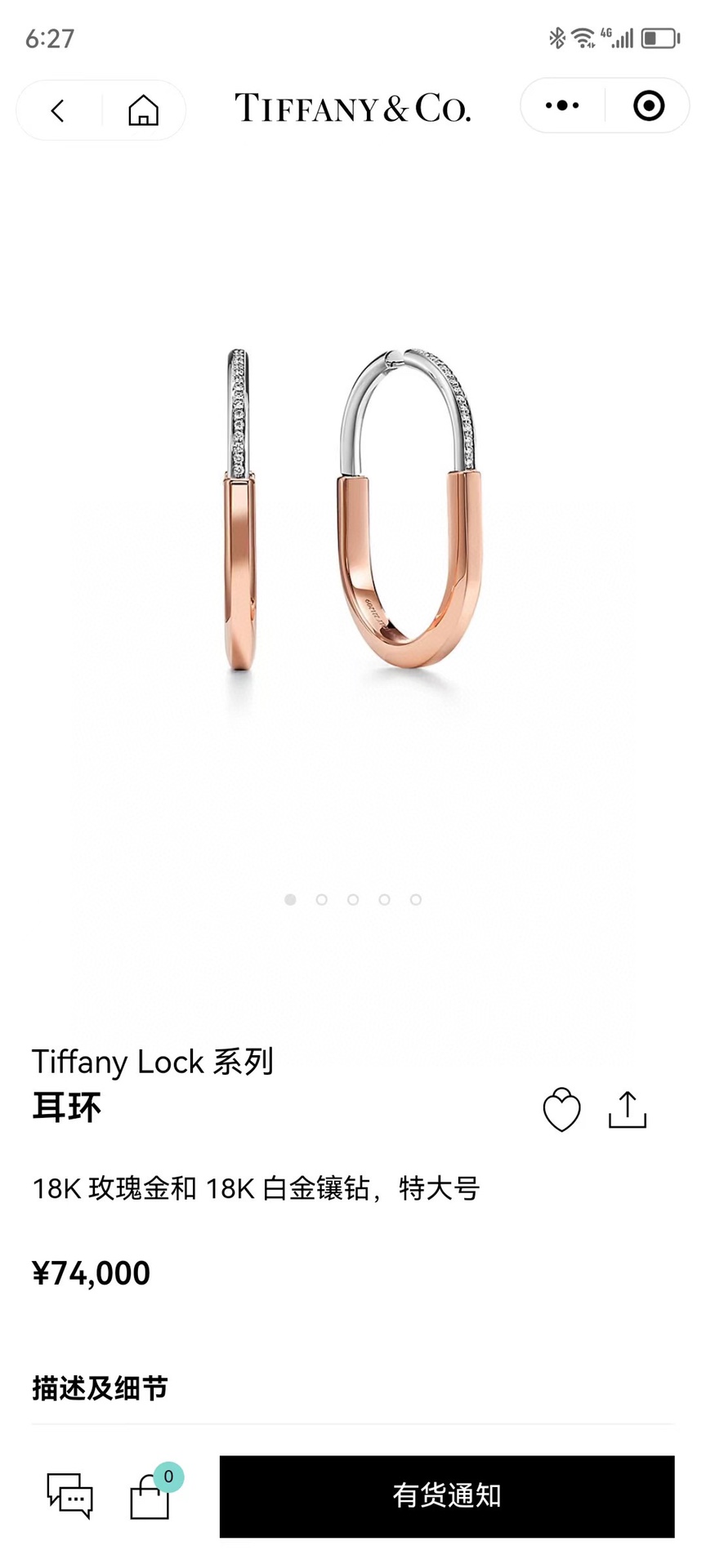Close the mini program via the circle button
The height and width of the screenshot is (1568, 706).
pos(649,105)
